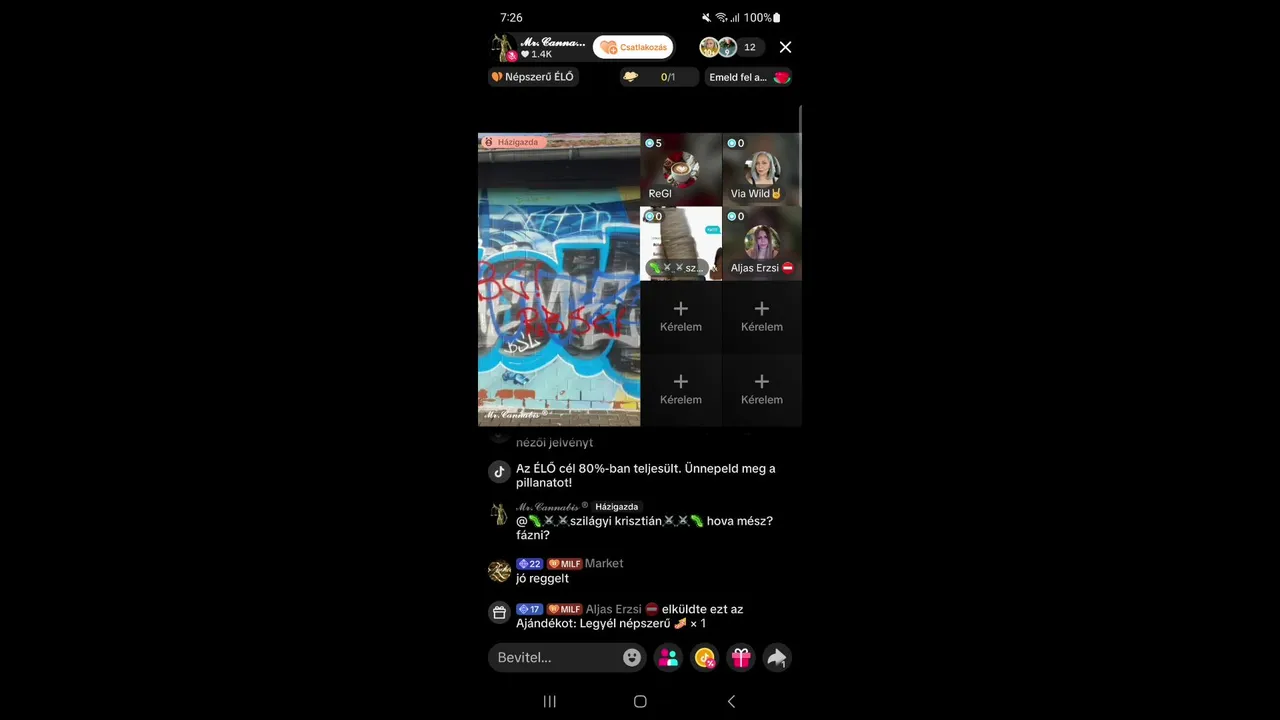Open Aljas Erzsi's guest tile
Viewport: 1280px width, 720px height.
762,244
